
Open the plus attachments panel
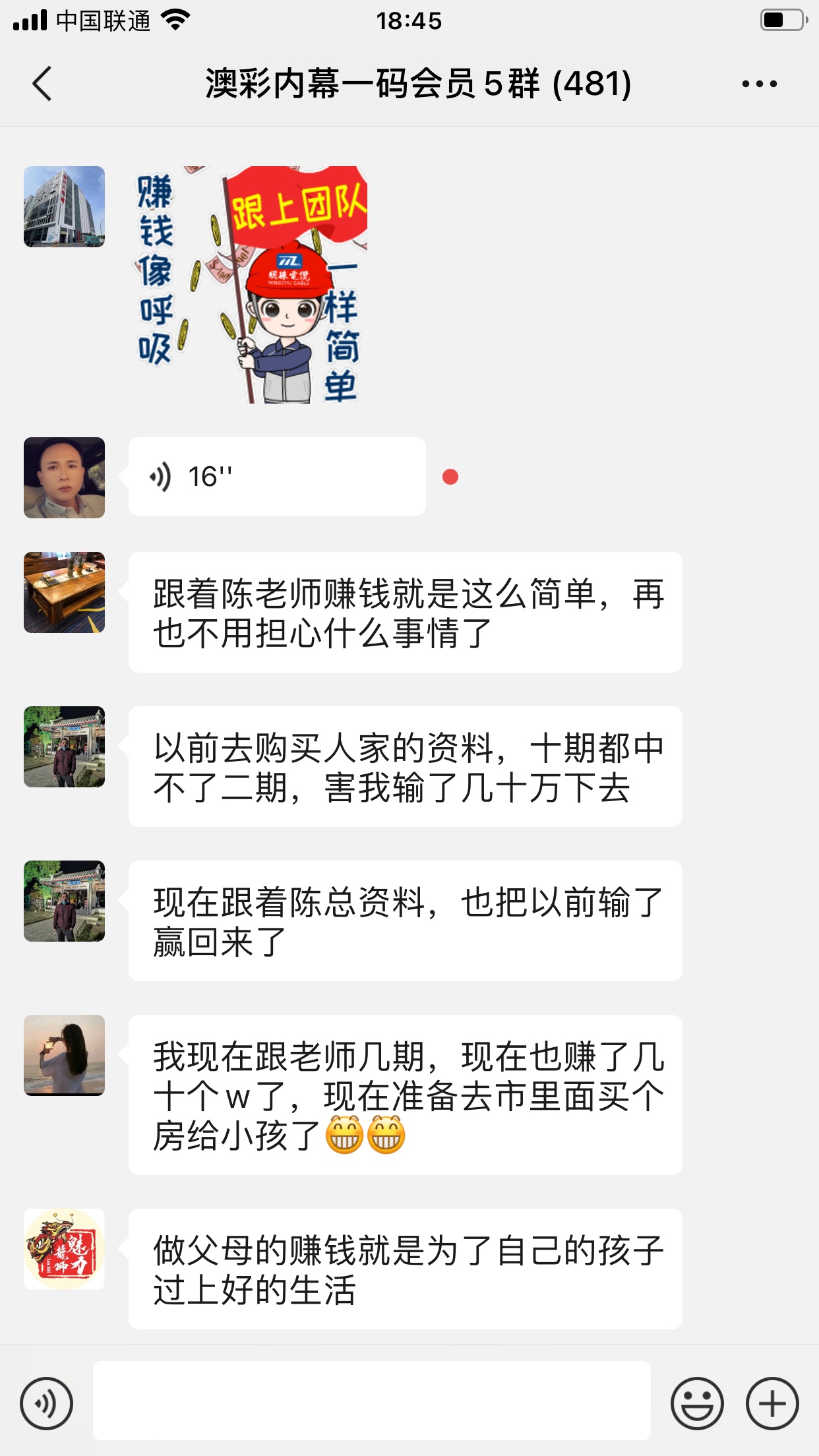[x=772, y=1403]
